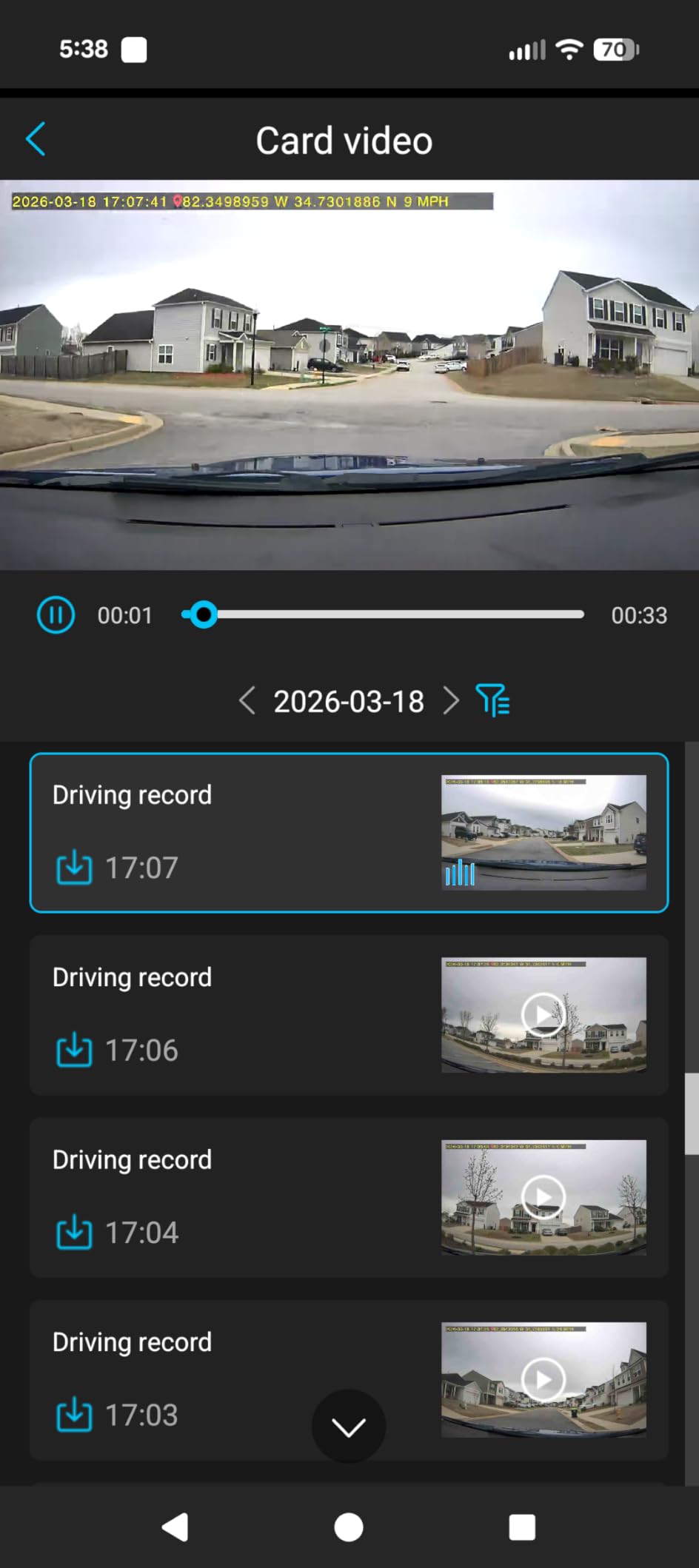Pause the playing video
The width and height of the screenshot is (699, 1568).
tap(56, 615)
